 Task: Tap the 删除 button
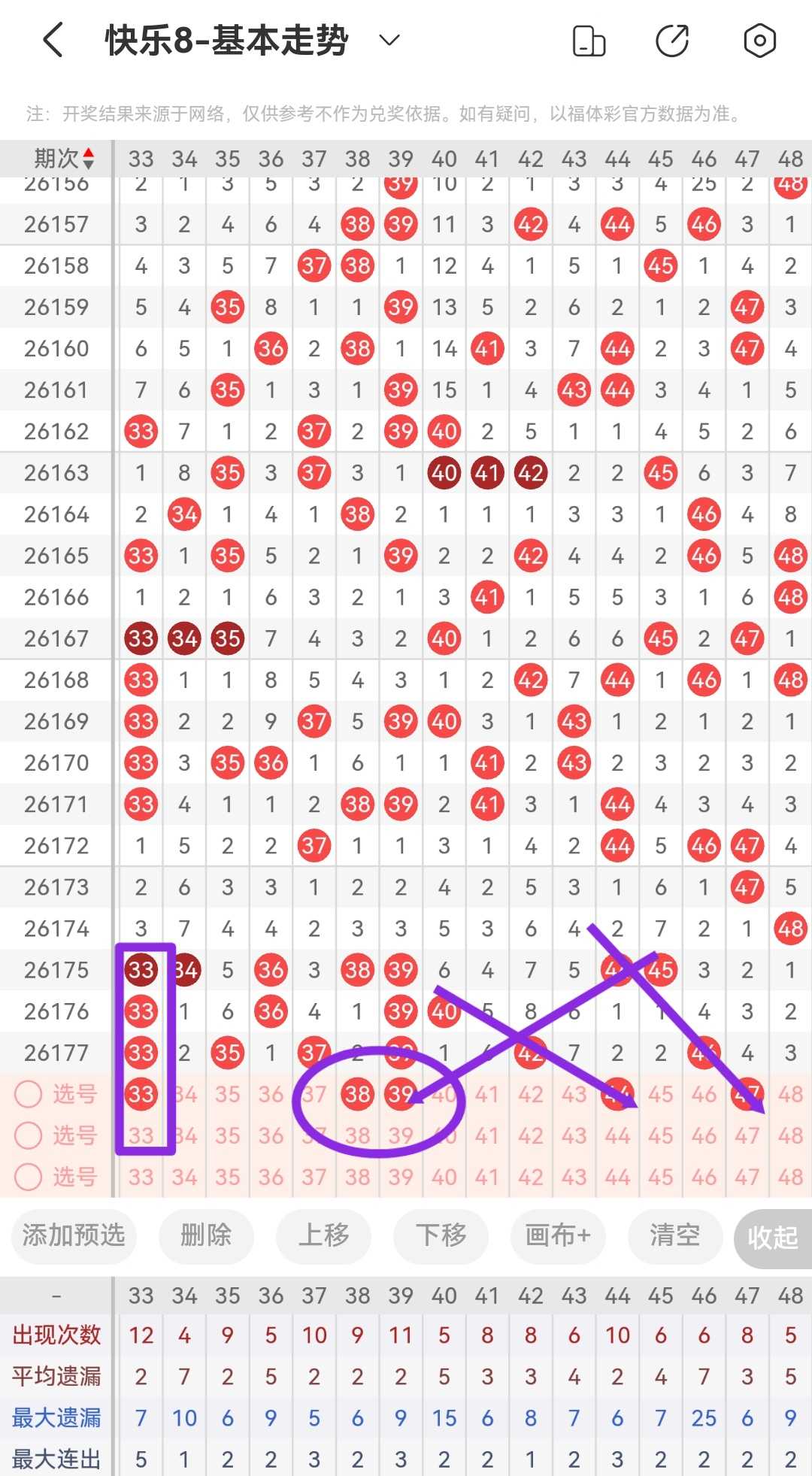[x=206, y=1235]
